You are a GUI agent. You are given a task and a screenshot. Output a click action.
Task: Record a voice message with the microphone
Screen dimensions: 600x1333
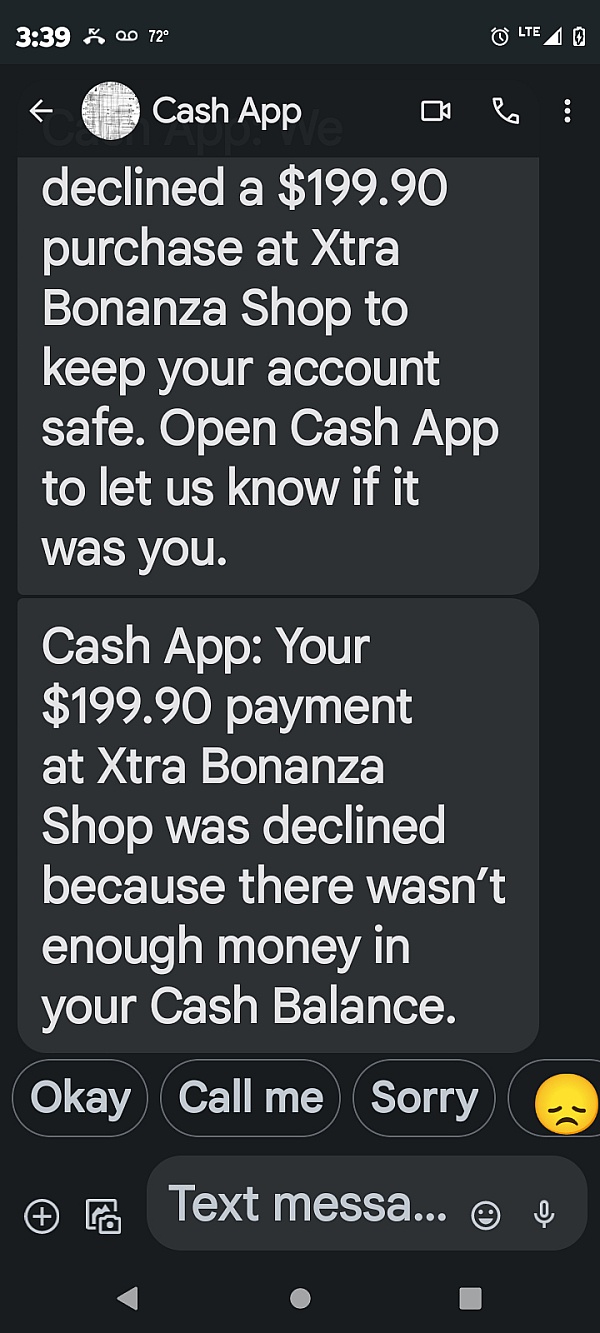tap(544, 1214)
